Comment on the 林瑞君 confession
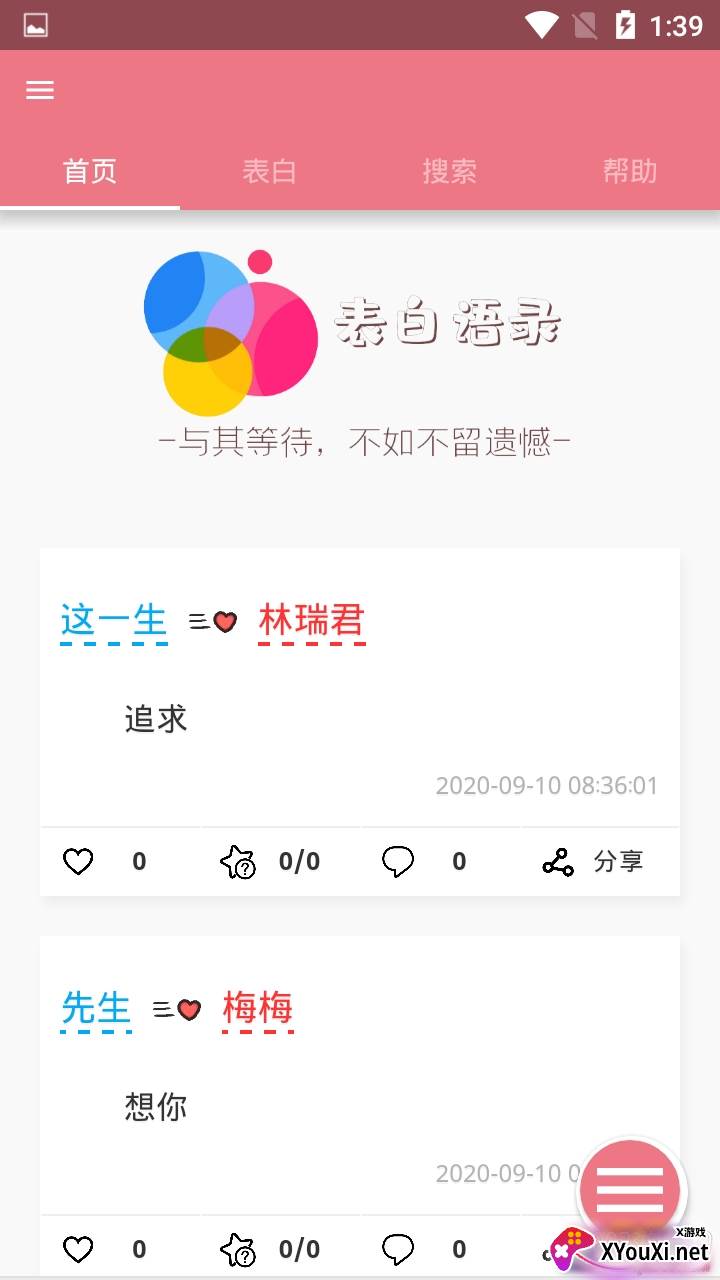 coord(399,861)
